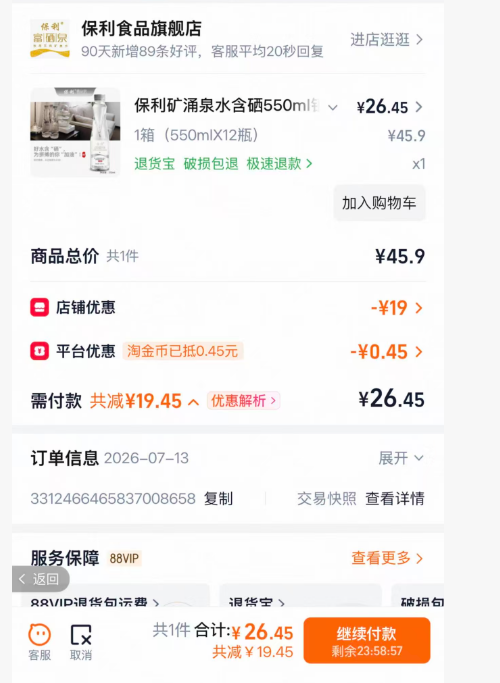The image size is (500, 683).
Task: Open the 保利矿涌泉水 product thumbnail
Action: point(75,132)
